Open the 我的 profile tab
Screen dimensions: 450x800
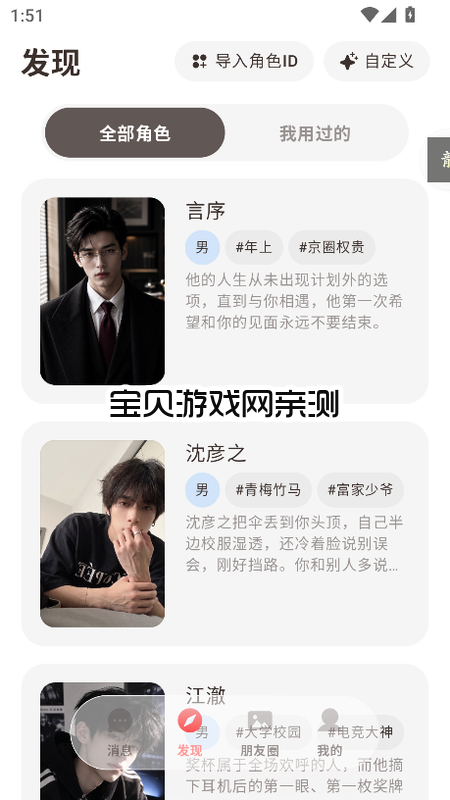[x=330, y=732]
